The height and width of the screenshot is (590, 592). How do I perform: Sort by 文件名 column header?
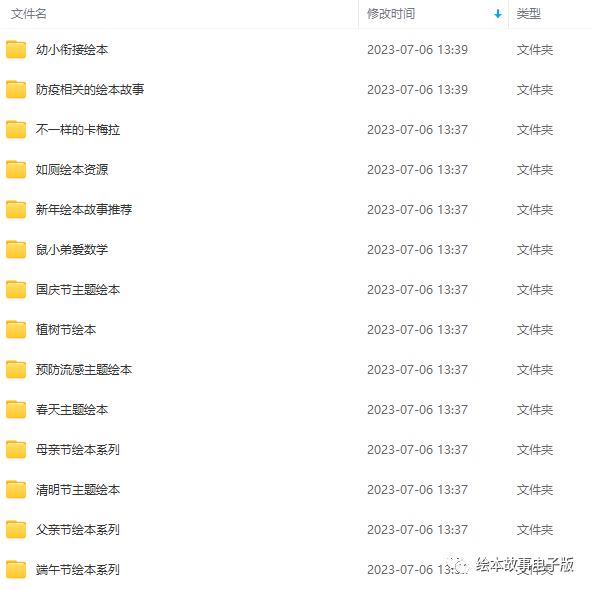(29, 14)
